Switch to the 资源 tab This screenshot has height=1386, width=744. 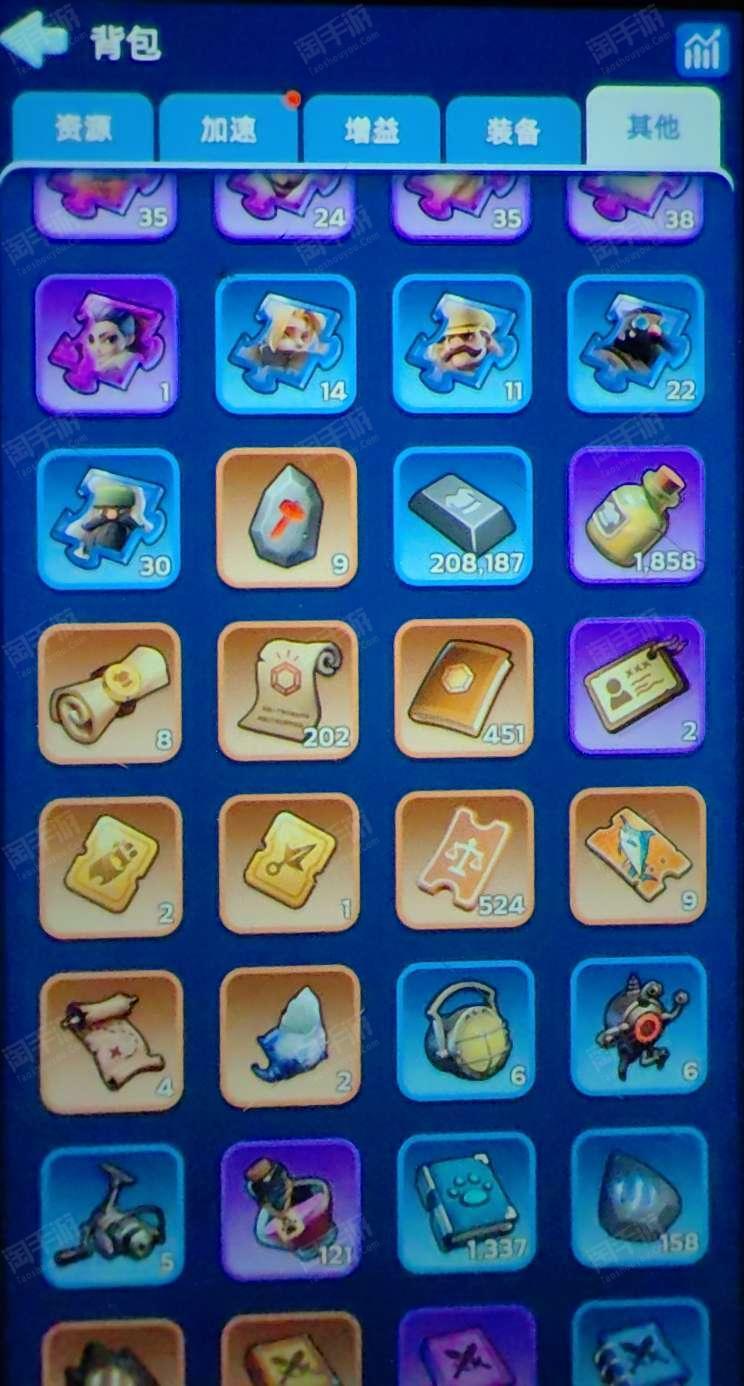83,129
